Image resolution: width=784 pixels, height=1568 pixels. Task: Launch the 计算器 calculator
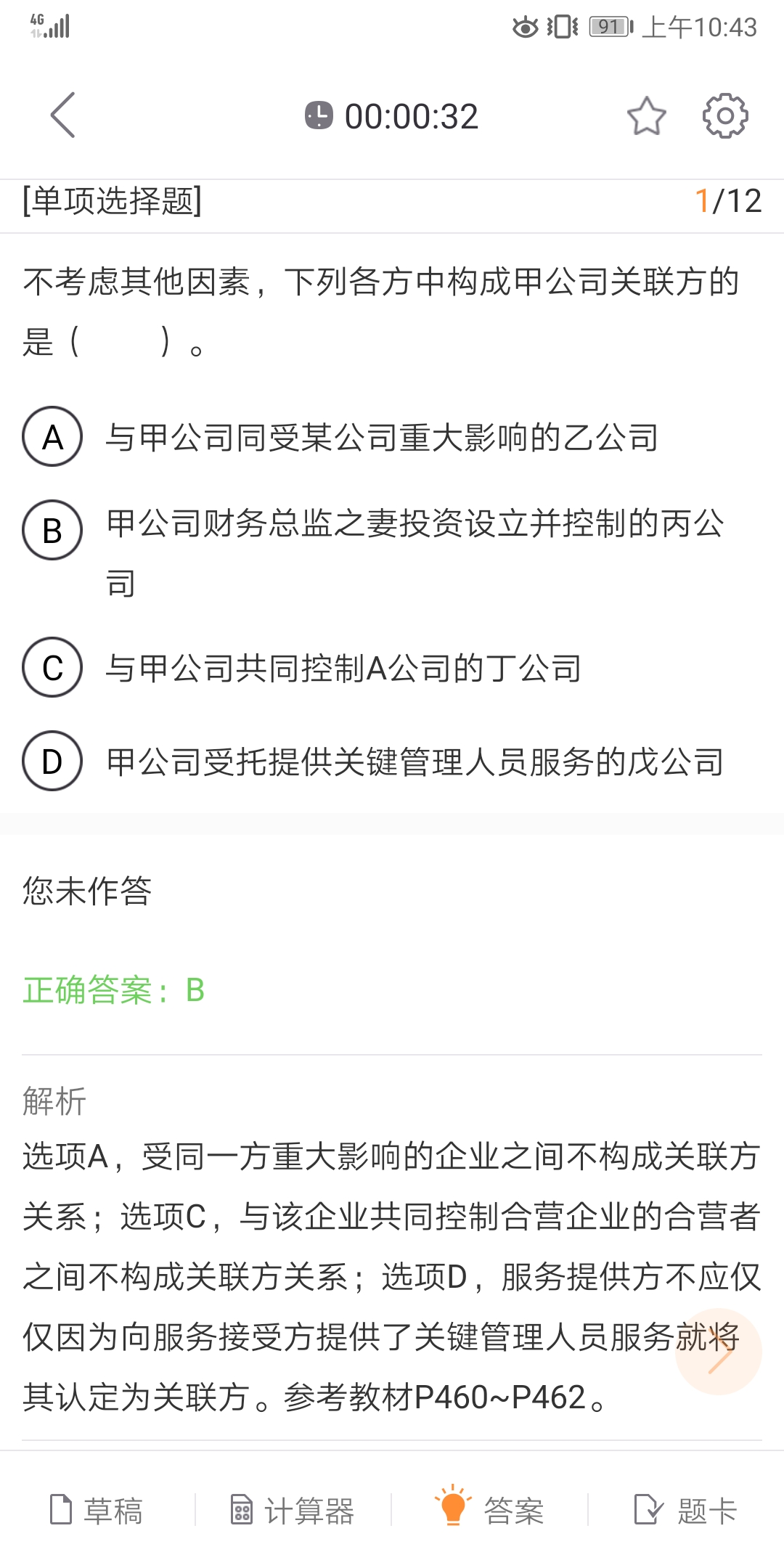pyautogui.click(x=293, y=1511)
